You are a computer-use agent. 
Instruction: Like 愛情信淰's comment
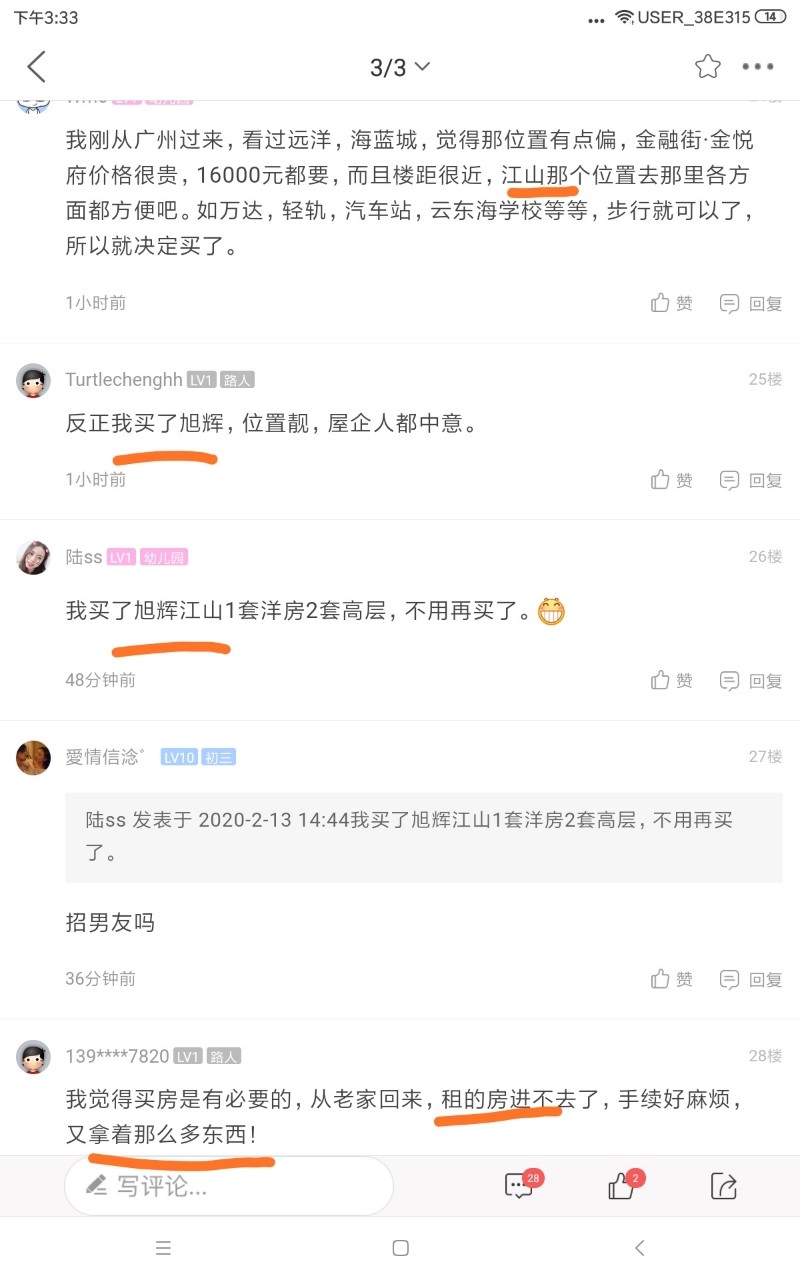pyautogui.click(x=671, y=979)
